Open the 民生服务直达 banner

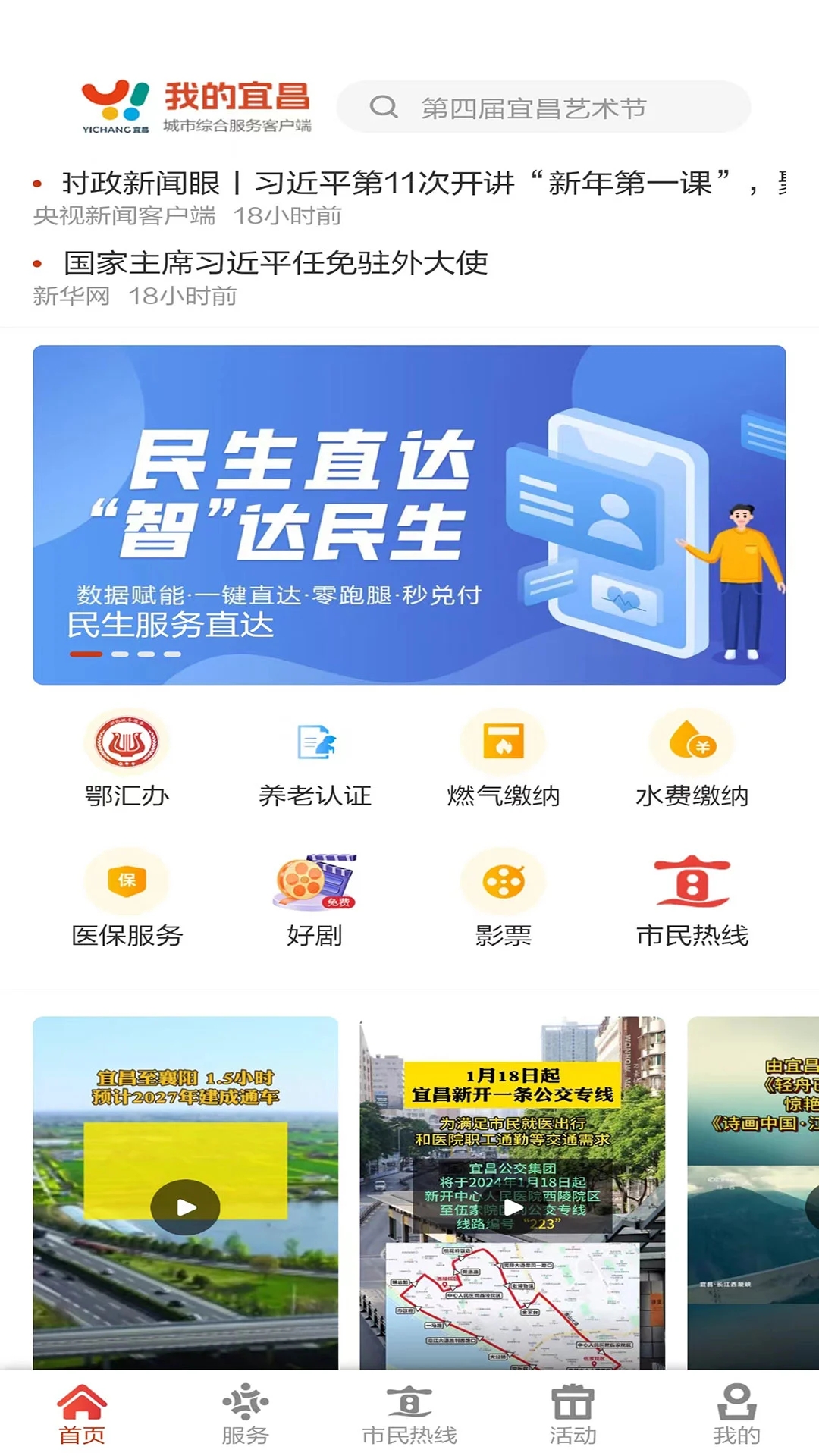409,514
